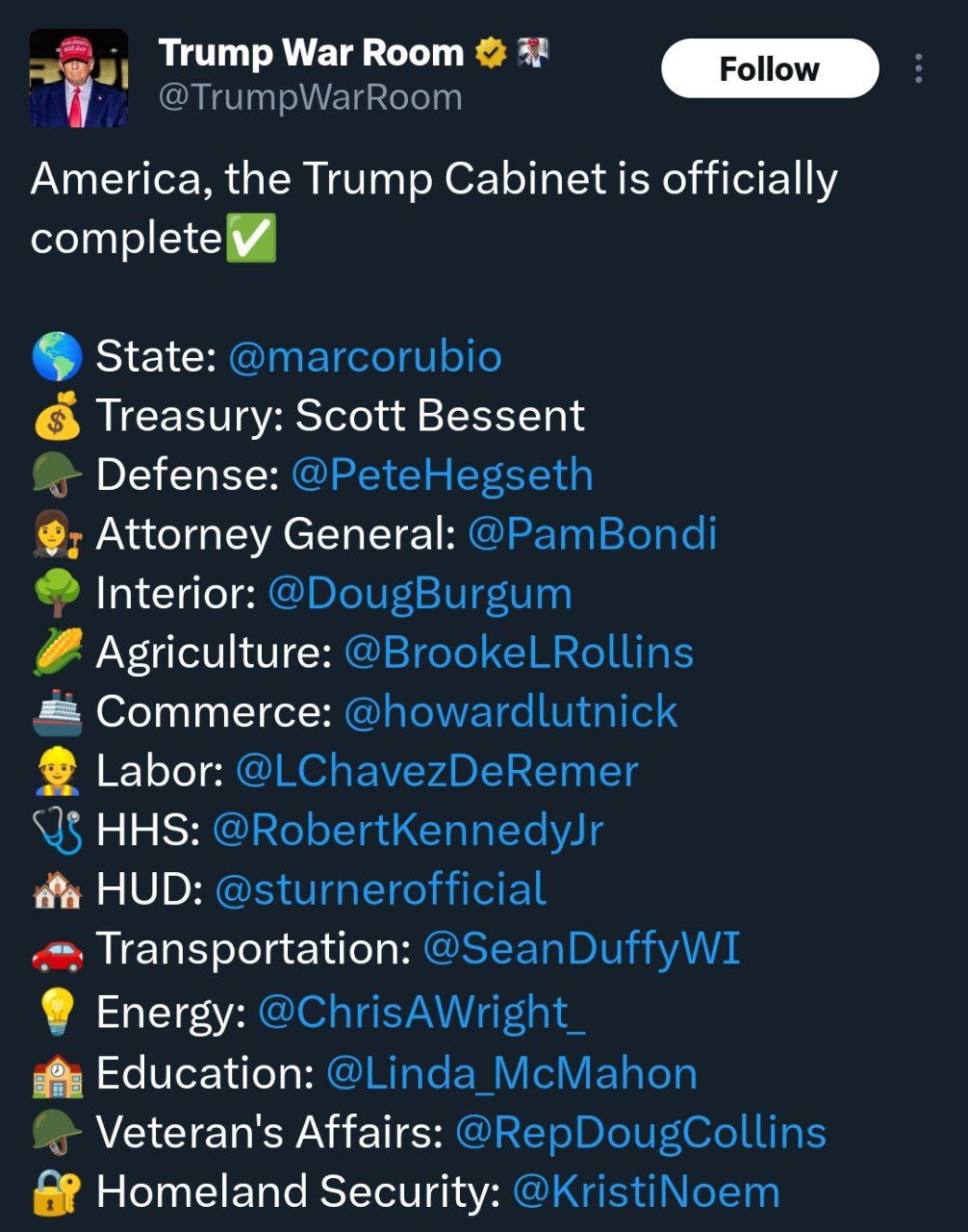
Task: Open the @DougBurgum mention
Action: click(420, 593)
